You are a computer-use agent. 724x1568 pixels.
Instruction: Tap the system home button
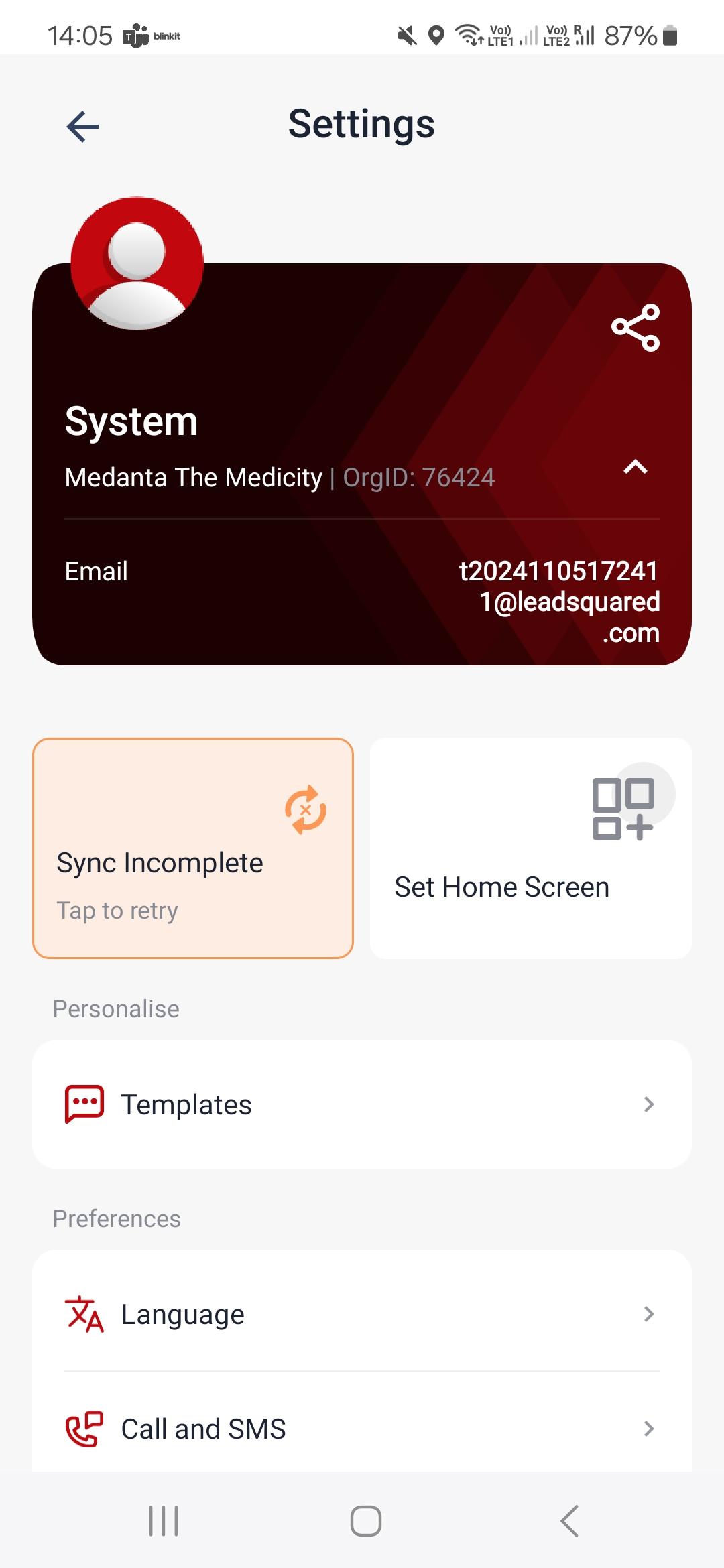tap(366, 1521)
